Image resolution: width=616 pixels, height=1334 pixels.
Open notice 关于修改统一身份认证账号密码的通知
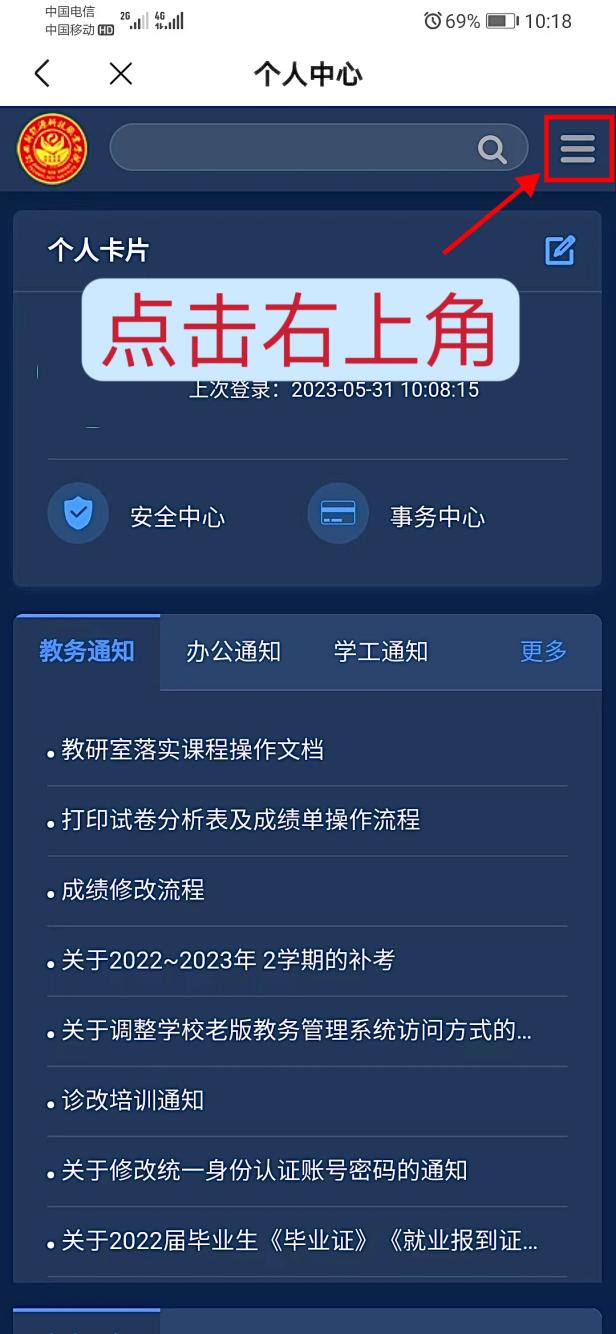pyautogui.click(x=264, y=1170)
